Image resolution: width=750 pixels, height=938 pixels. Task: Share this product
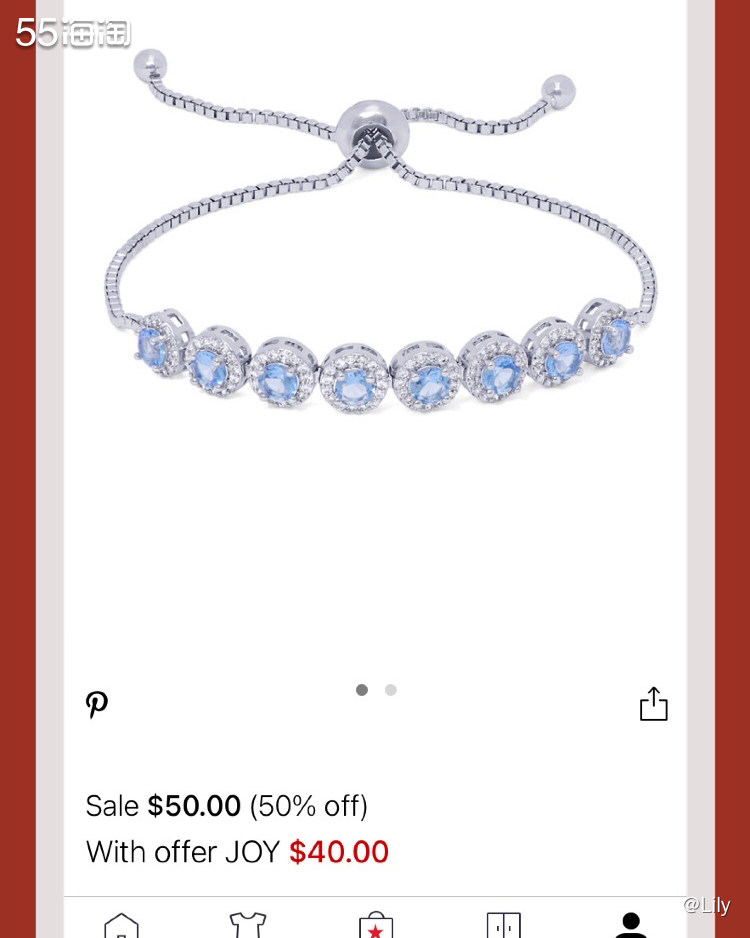653,704
